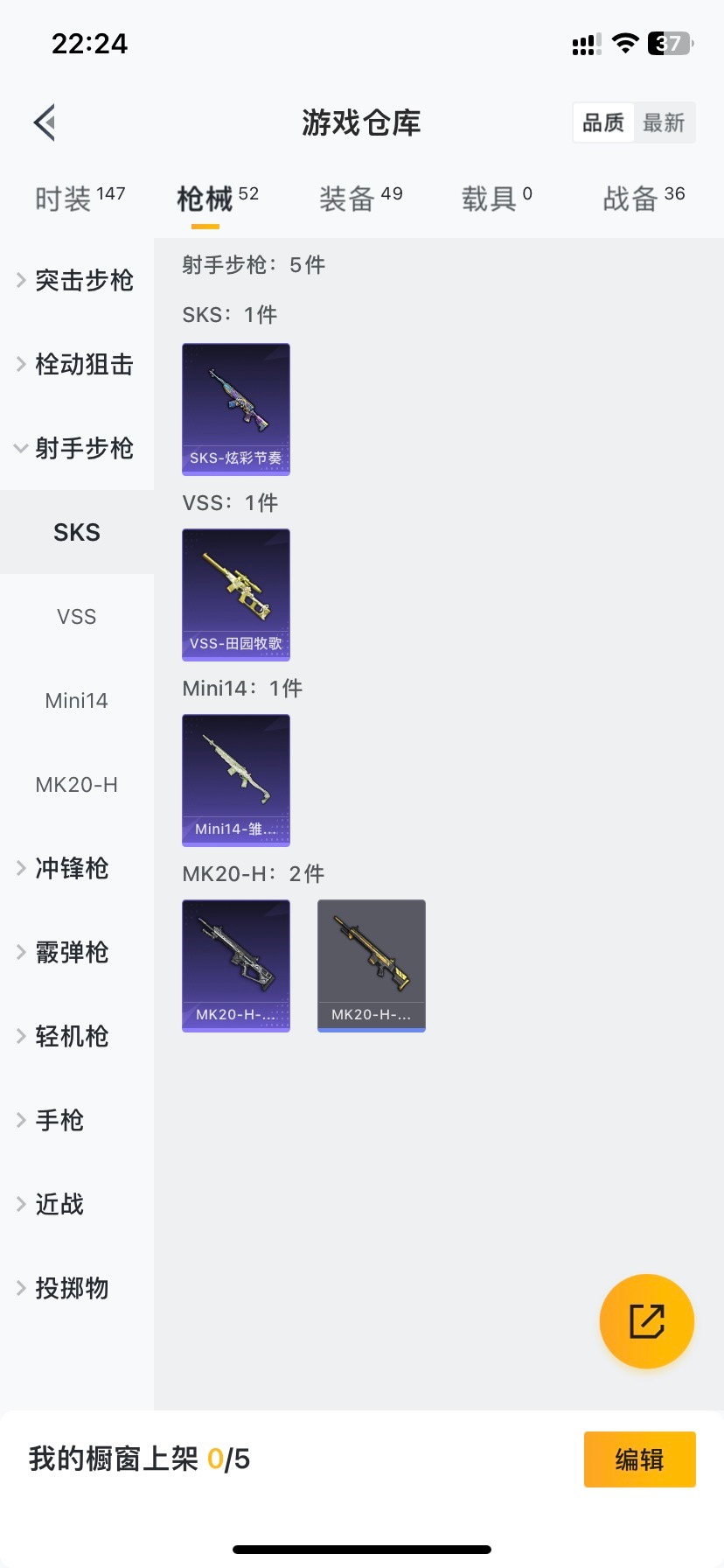The height and width of the screenshot is (1568, 724).
Task: Go back using the top-left arrow
Action: (45, 122)
